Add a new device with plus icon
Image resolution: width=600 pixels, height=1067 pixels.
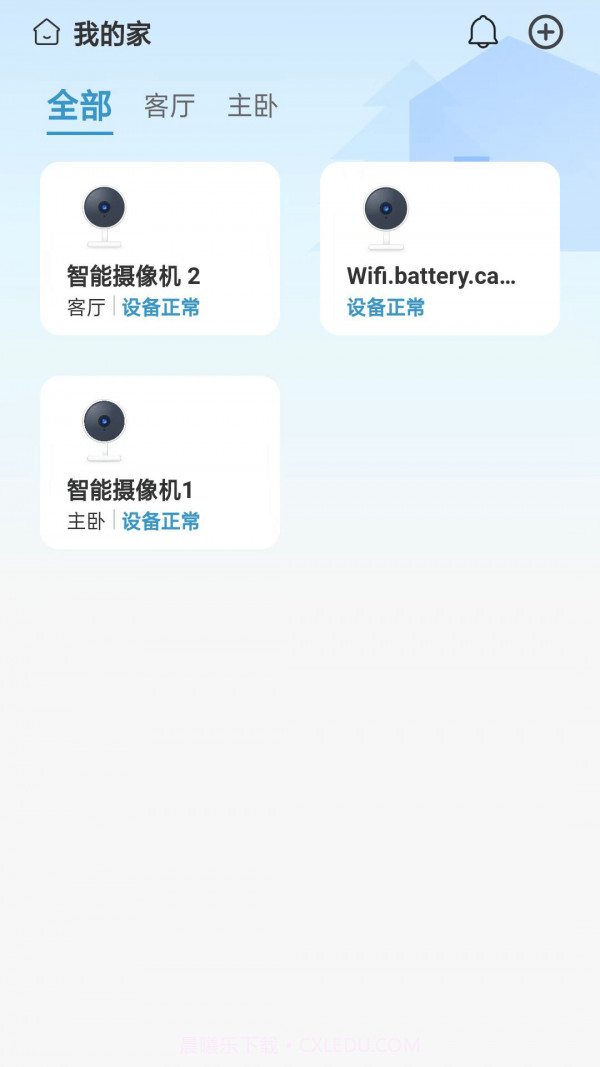coord(545,33)
